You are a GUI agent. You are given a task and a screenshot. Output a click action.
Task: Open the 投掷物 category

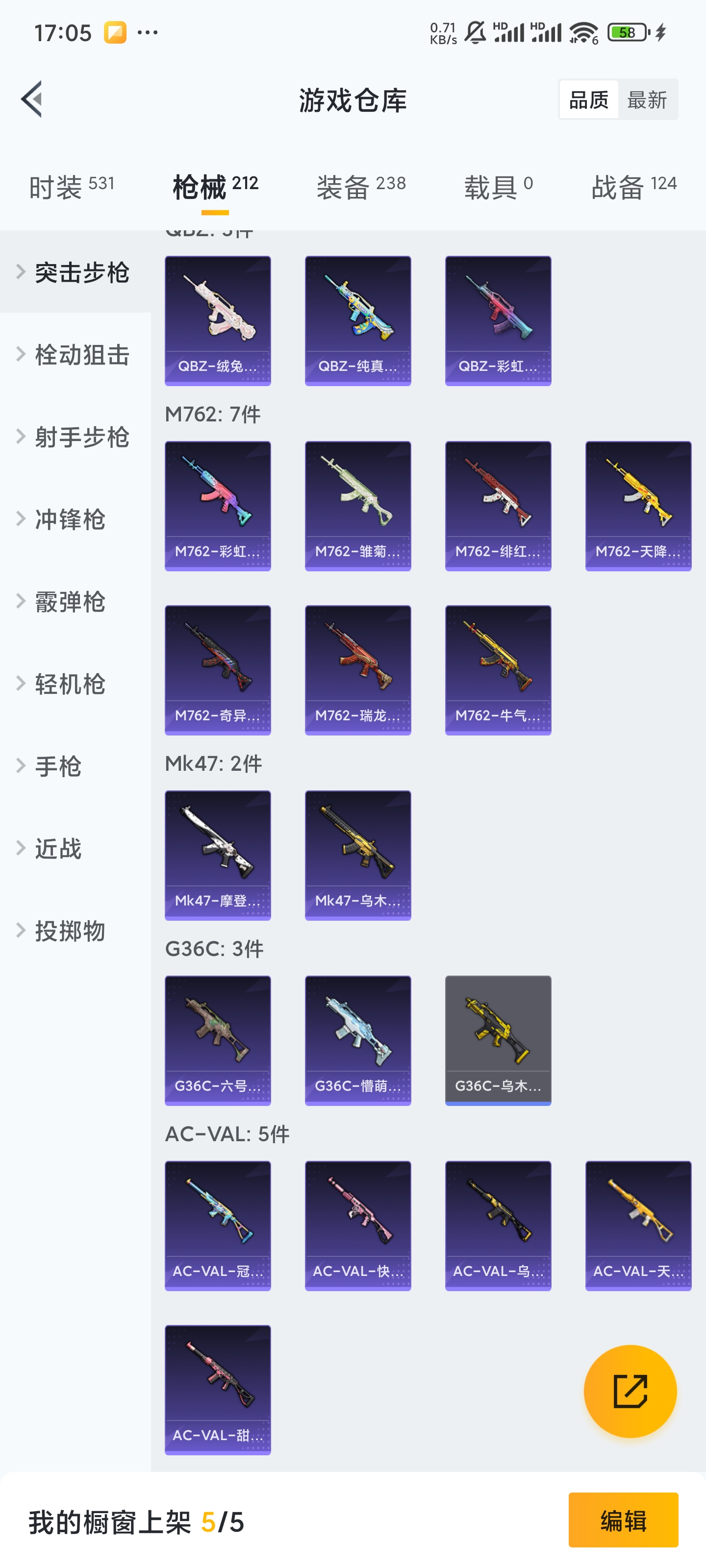(70, 931)
